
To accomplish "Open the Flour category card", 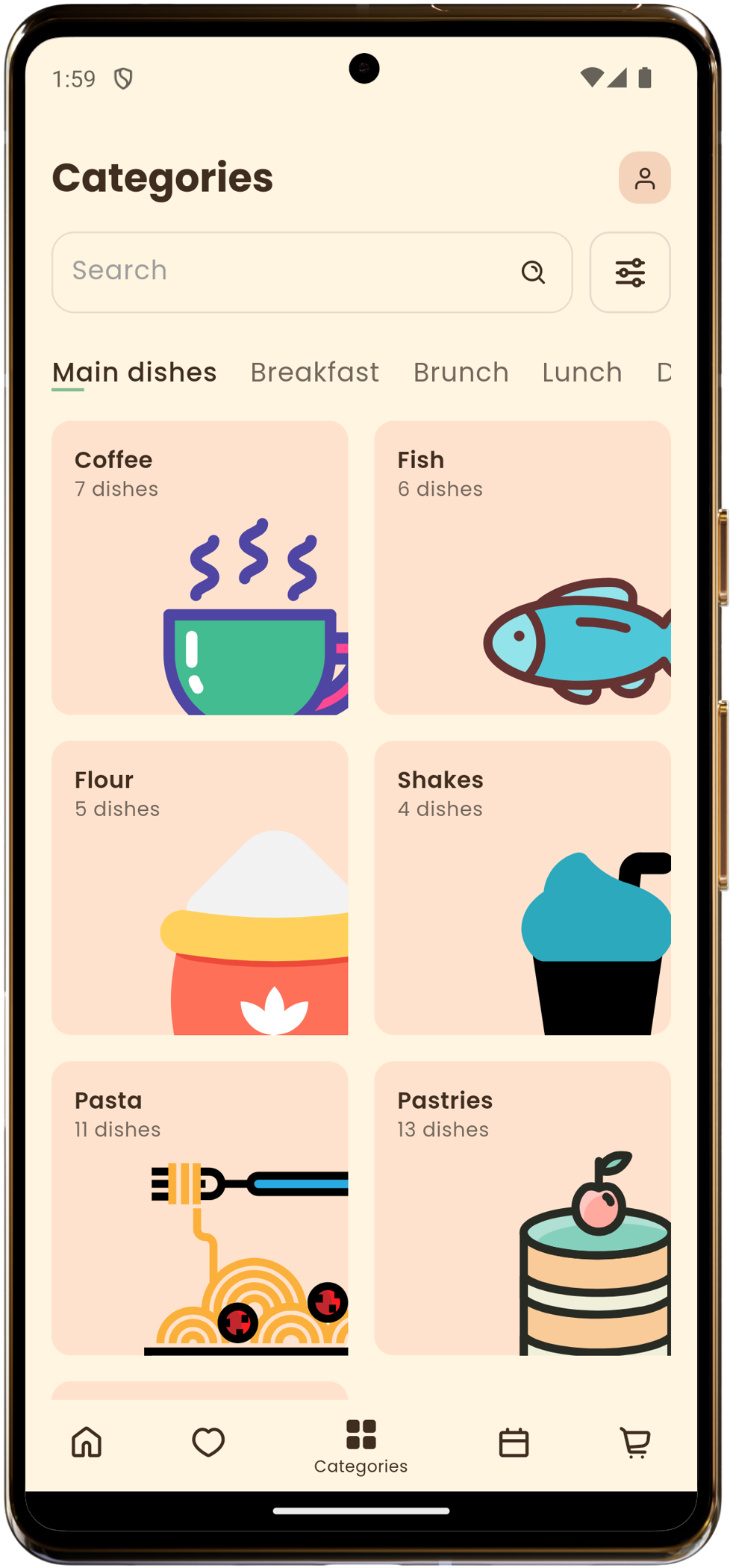I will click(199, 887).
